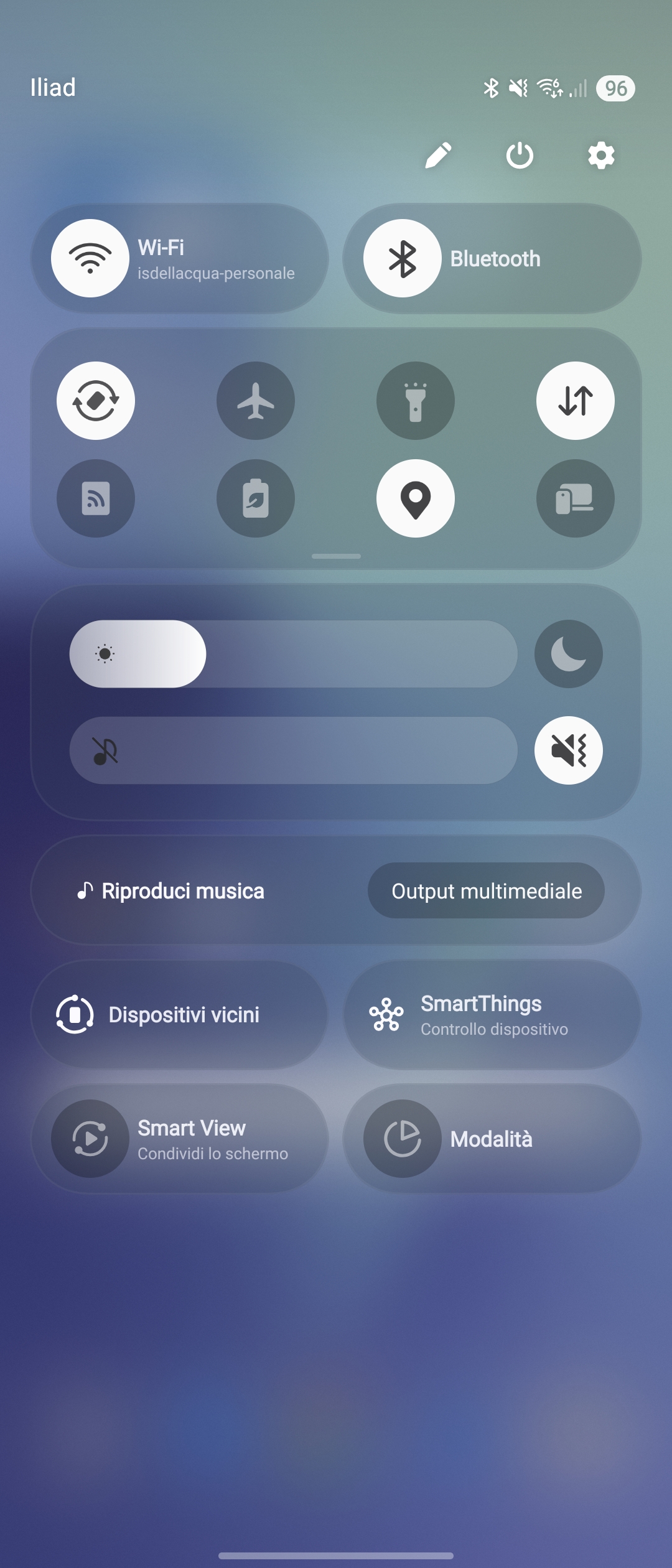Turn off mobile data
672x1568 pixels.
[x=576, y=401]
